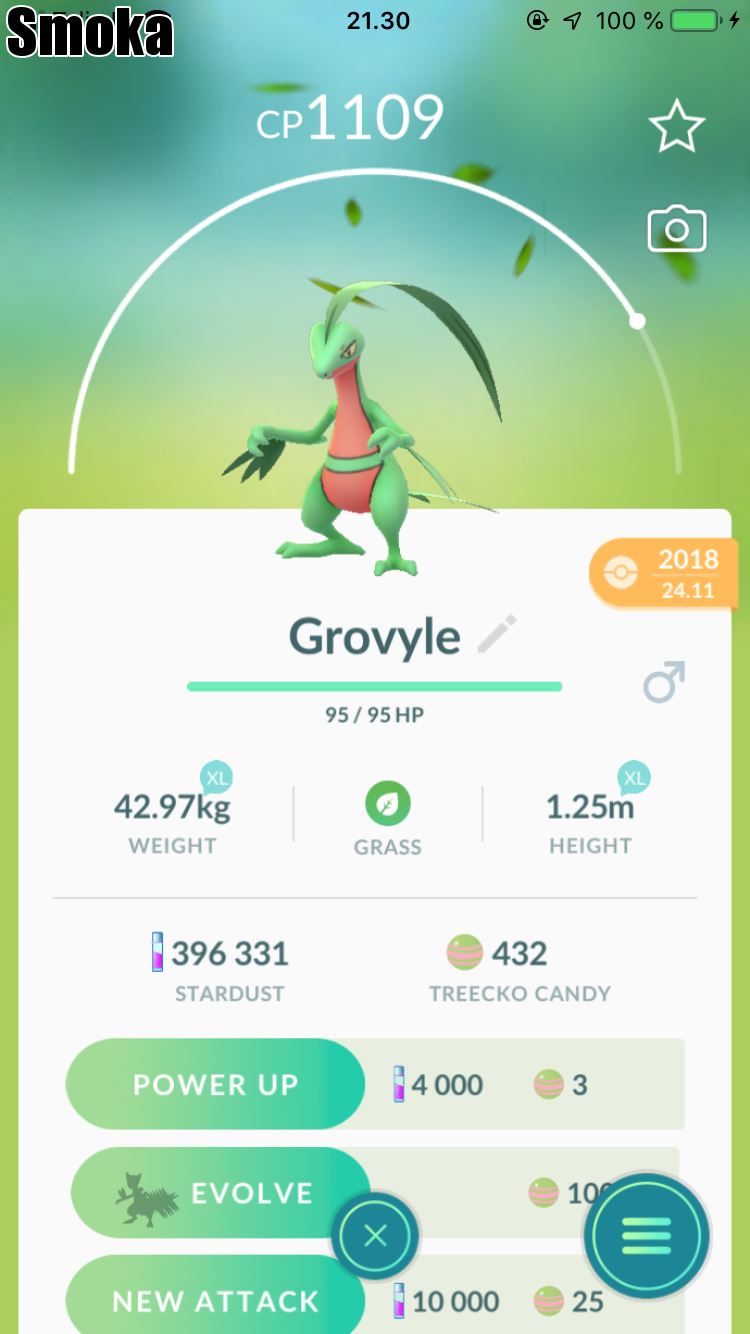Open the 2018 catch date badge

[x=666, y=573]
